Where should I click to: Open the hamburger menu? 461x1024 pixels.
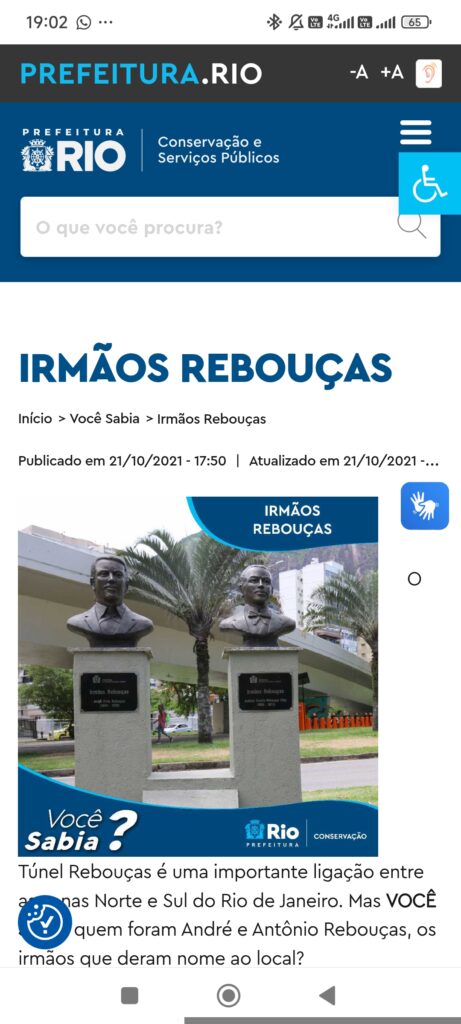(x=416, y=133)
